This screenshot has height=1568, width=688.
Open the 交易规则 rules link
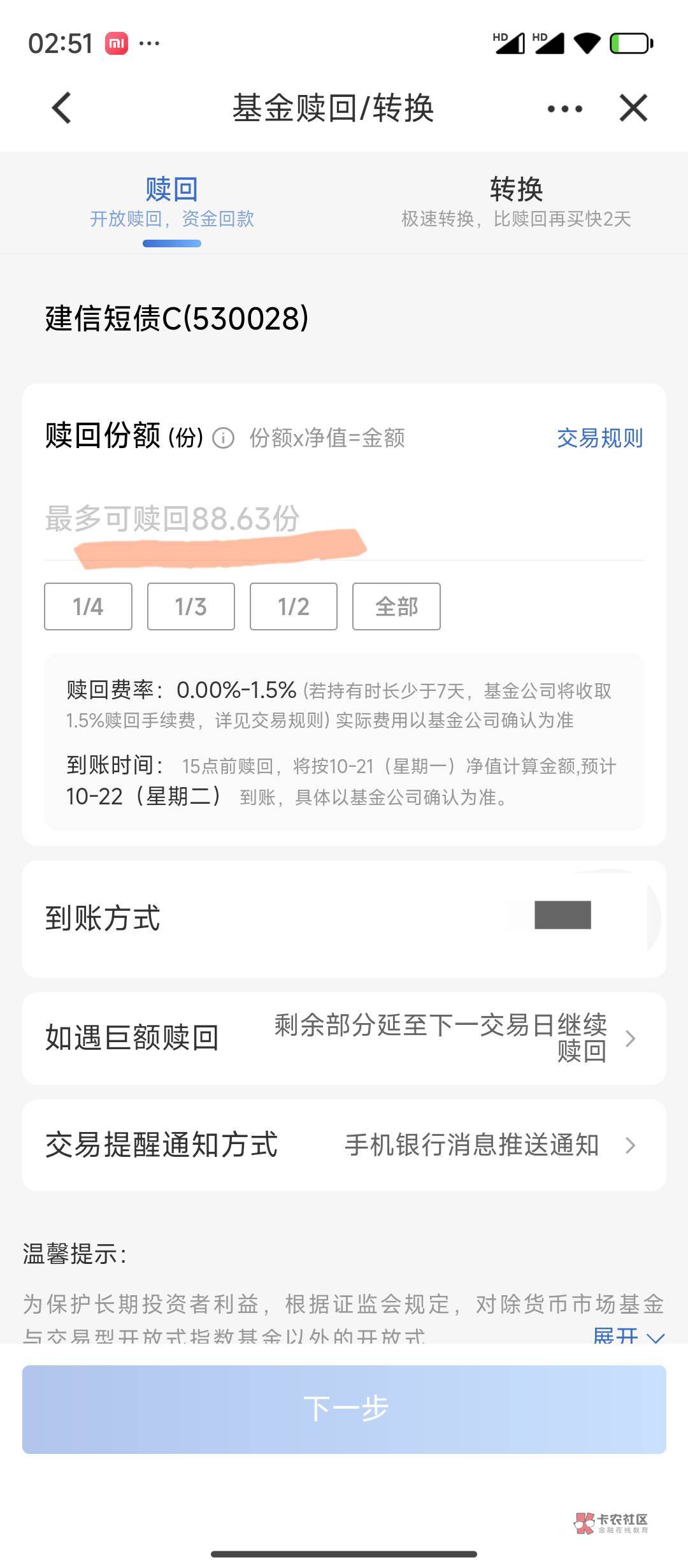coord(600,438)
